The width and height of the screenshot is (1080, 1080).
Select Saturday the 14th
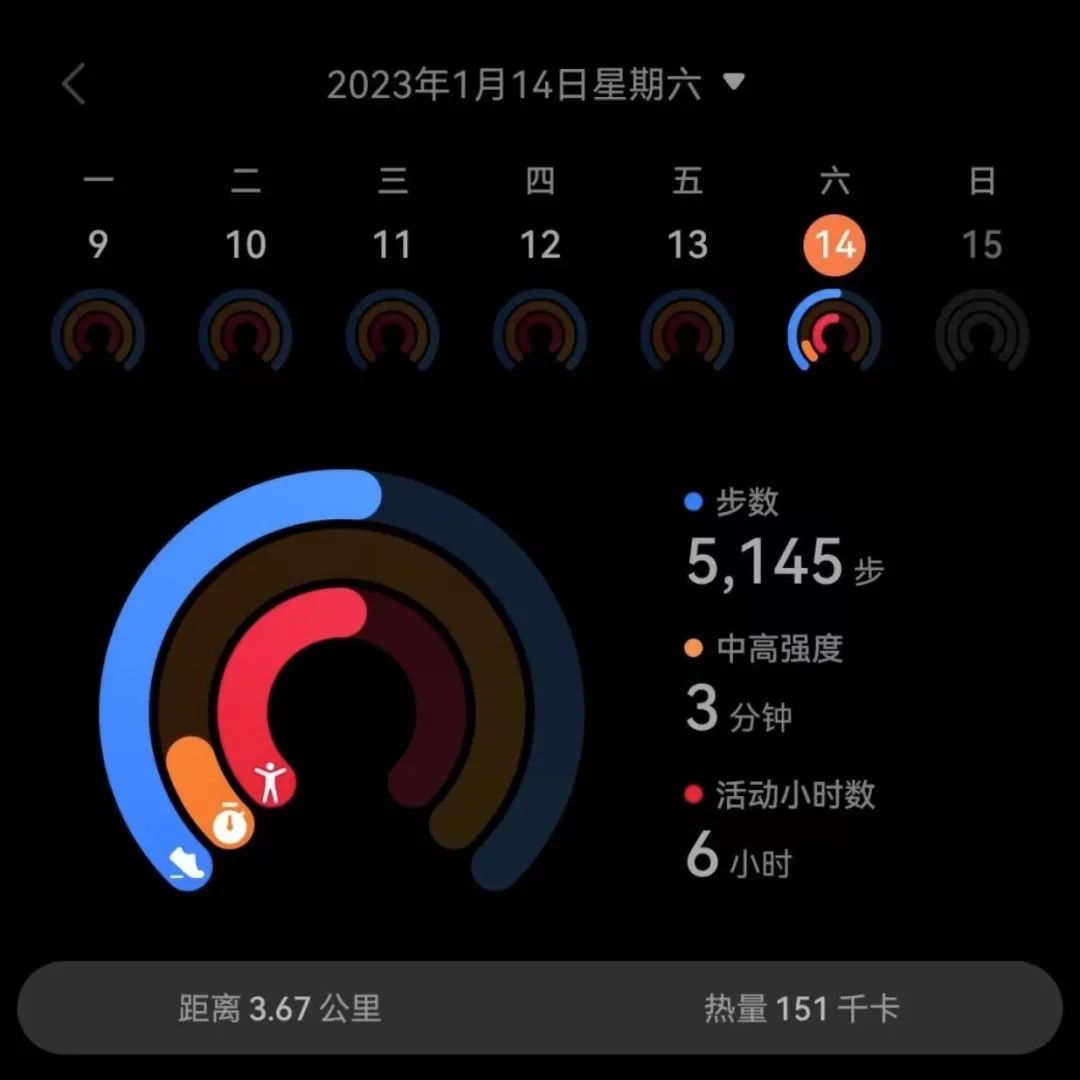[835, 245]
